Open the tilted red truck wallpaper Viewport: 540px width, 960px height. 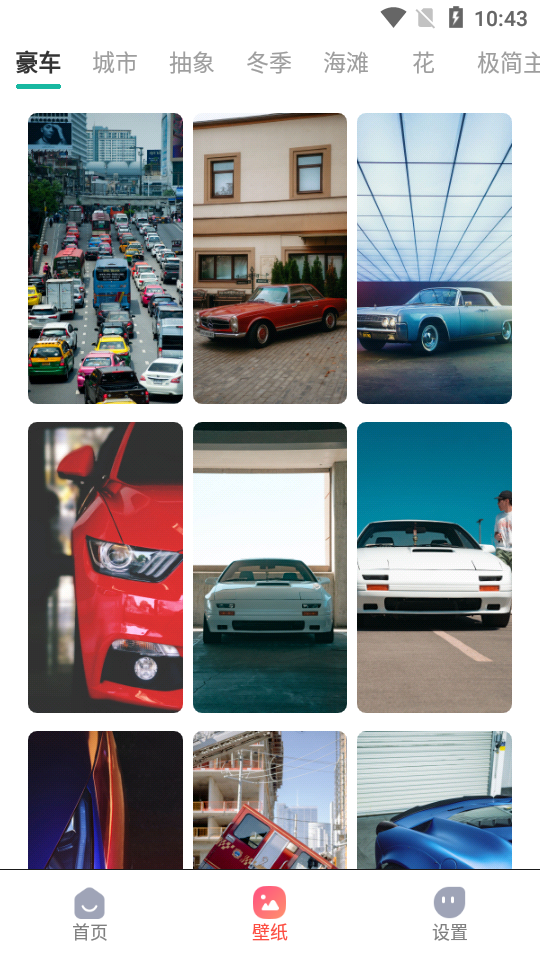pyautogui.click(x=270, y=800)
